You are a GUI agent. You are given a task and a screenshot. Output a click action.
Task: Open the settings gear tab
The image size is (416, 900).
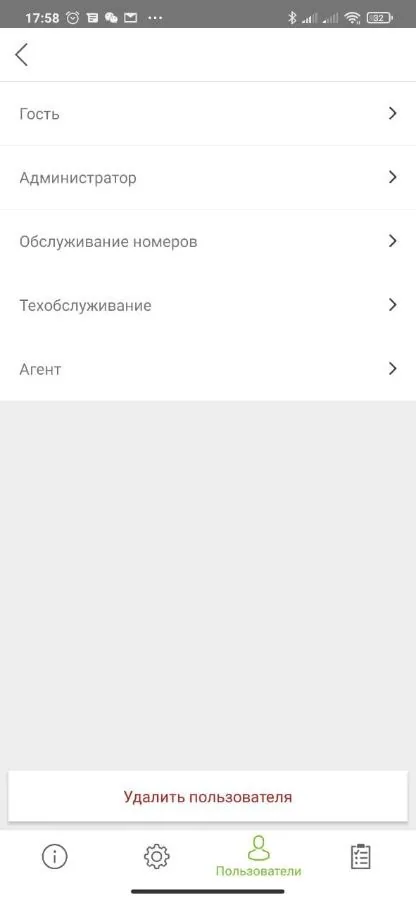tap(156, 857)
